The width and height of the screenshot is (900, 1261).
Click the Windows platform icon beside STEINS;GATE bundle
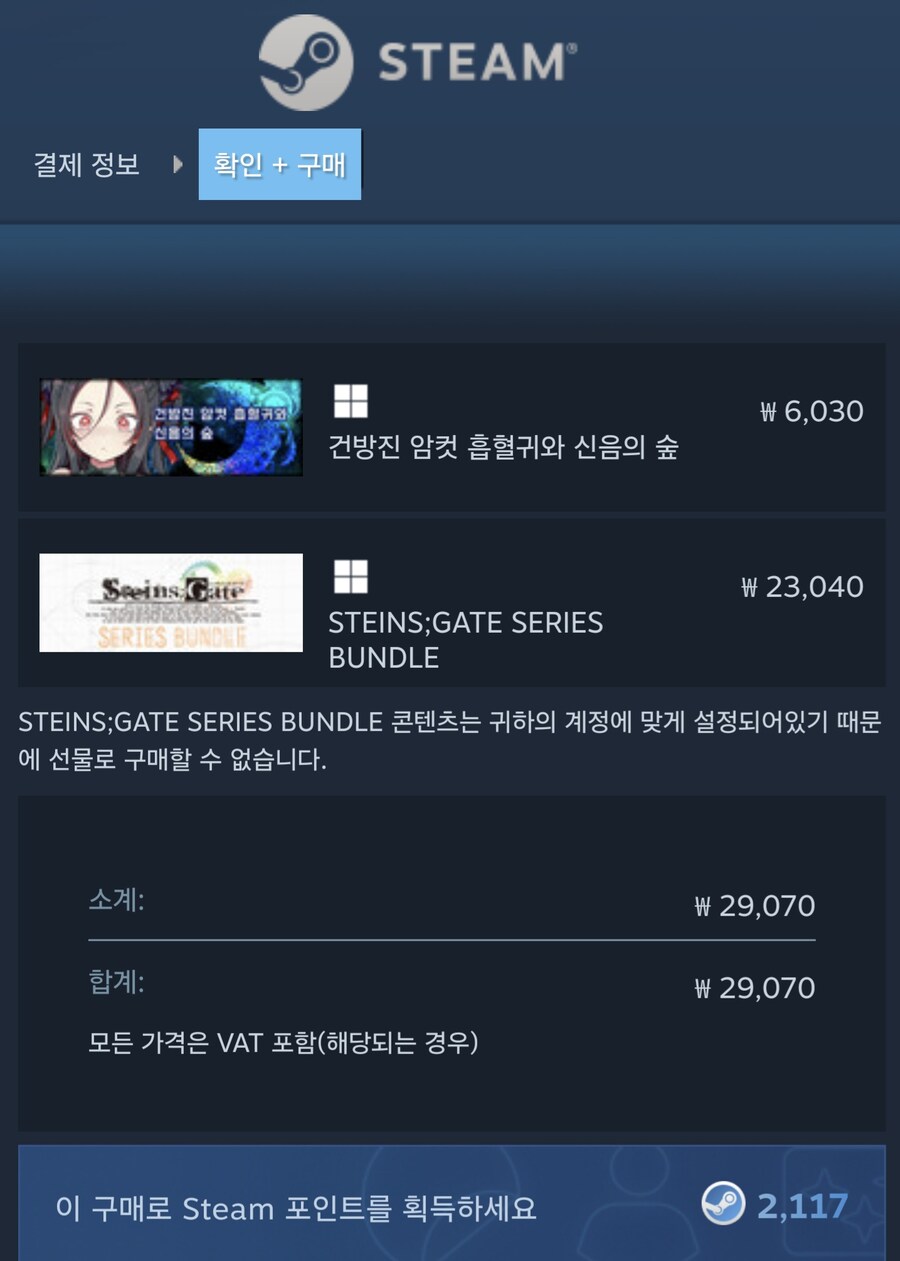point(351,579)
